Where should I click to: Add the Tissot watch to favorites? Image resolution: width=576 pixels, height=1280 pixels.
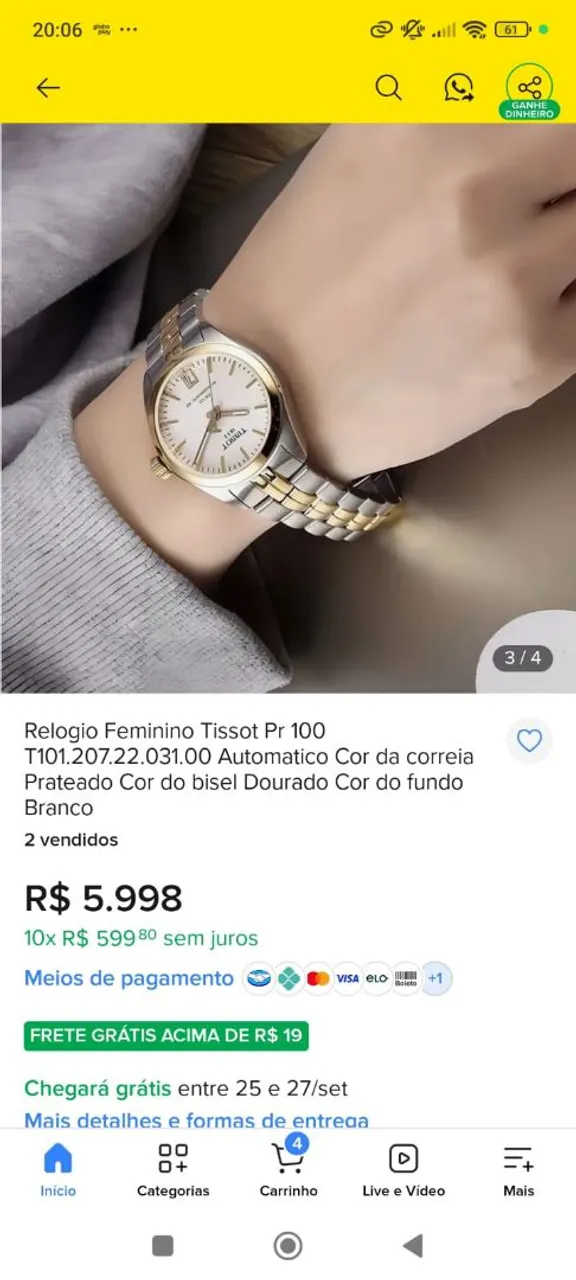[x=529, y=741]
